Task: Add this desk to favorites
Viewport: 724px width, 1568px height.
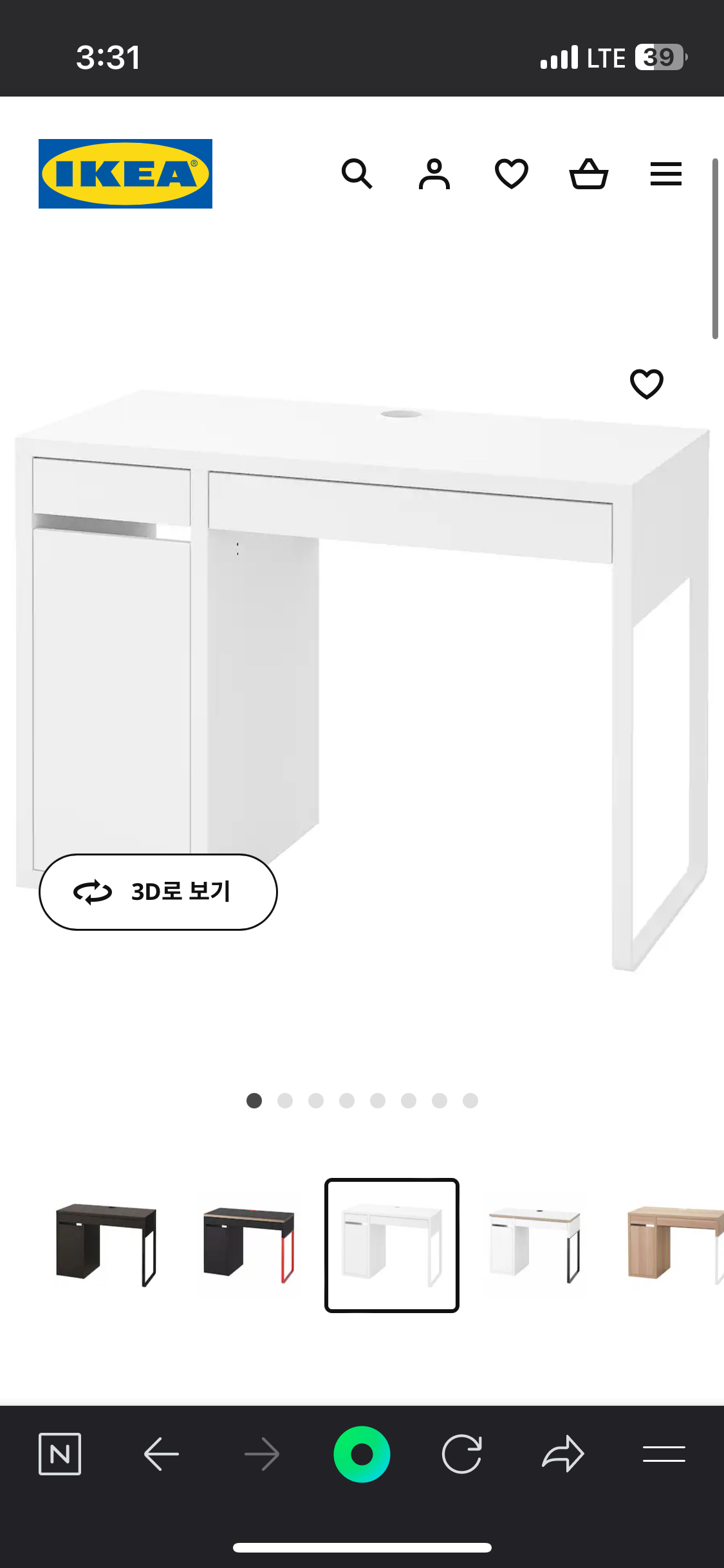Action: pyautogui.click(x=646, y=384)
